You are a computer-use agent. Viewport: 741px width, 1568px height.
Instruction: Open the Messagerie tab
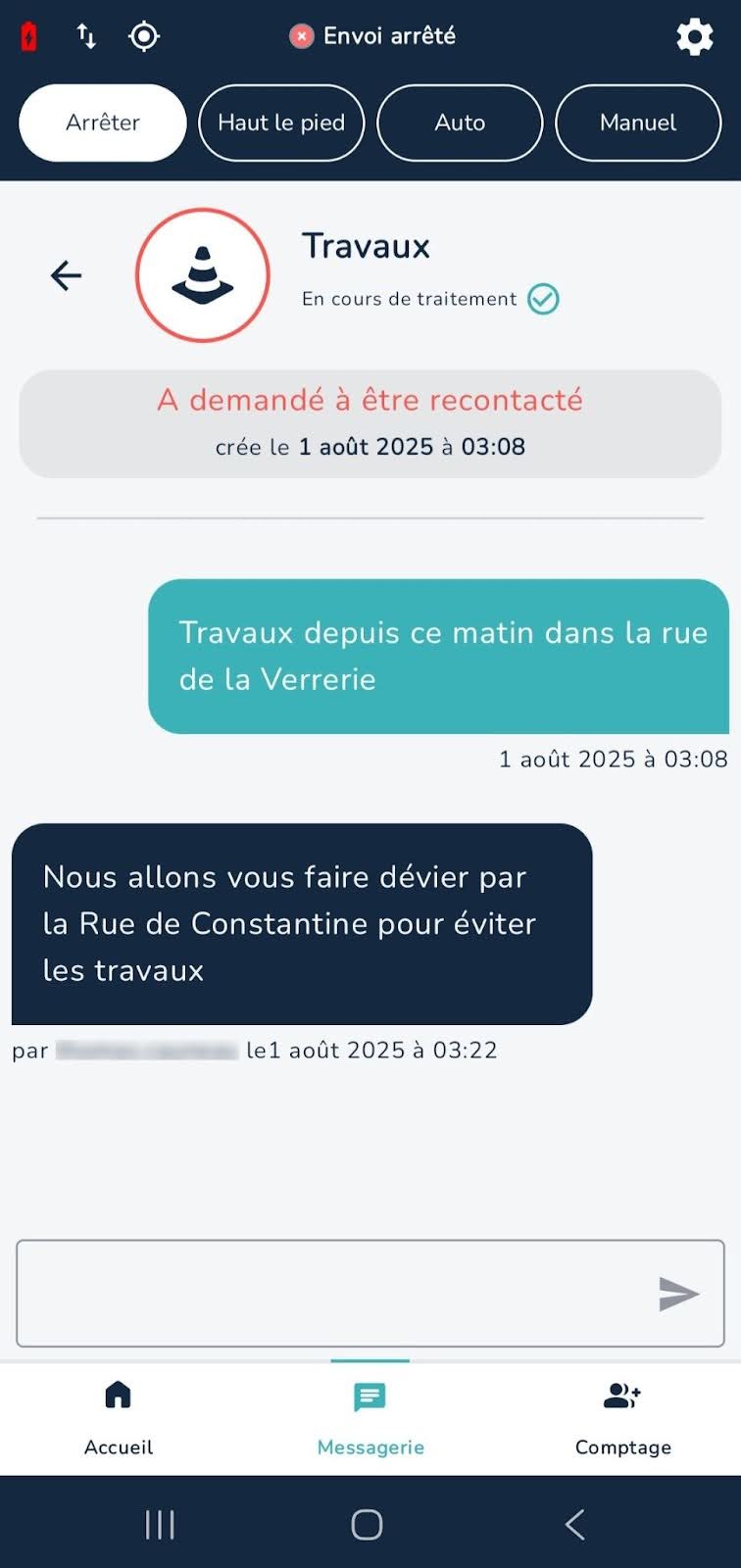(370, 1418)
